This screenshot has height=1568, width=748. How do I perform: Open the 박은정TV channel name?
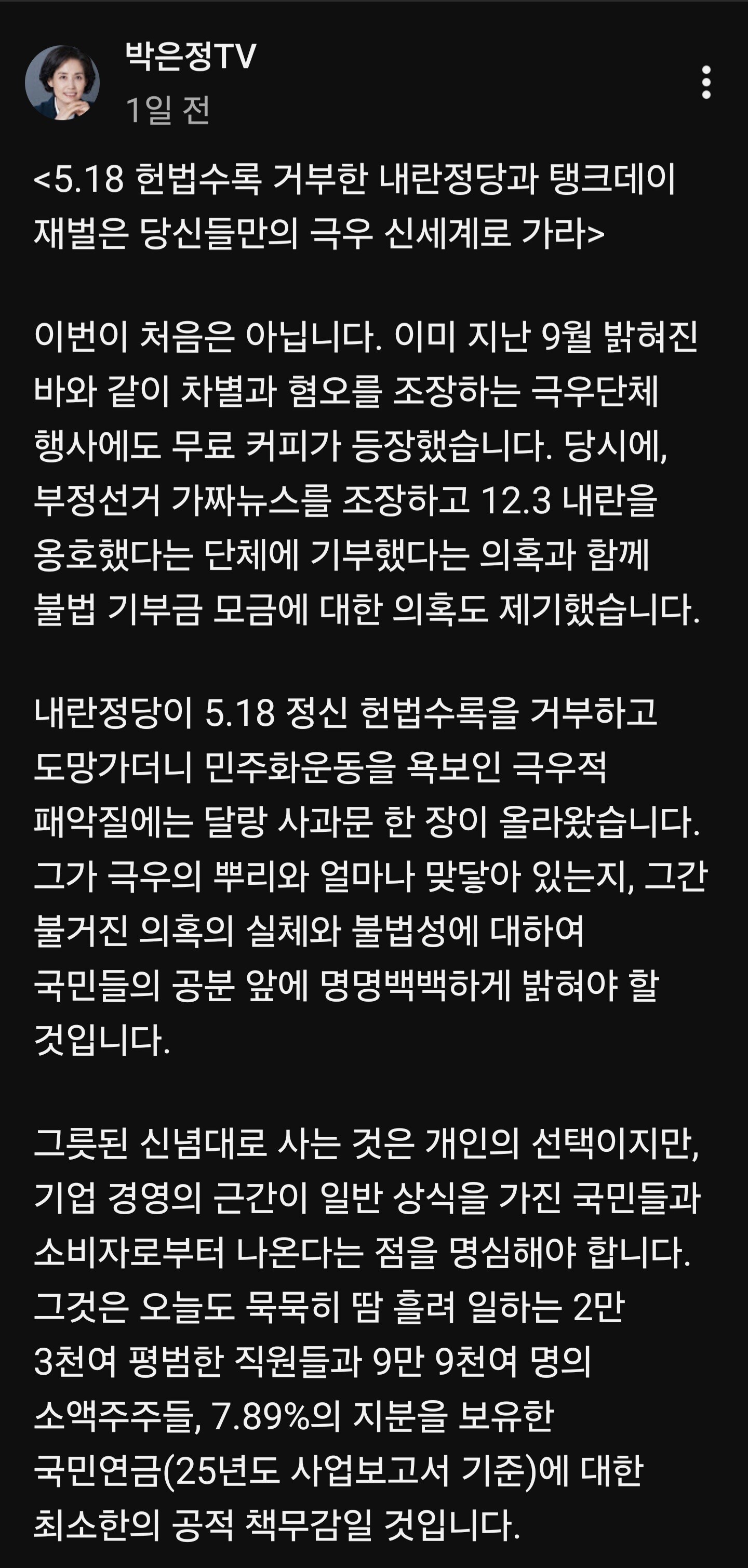[x=191, y=57]
